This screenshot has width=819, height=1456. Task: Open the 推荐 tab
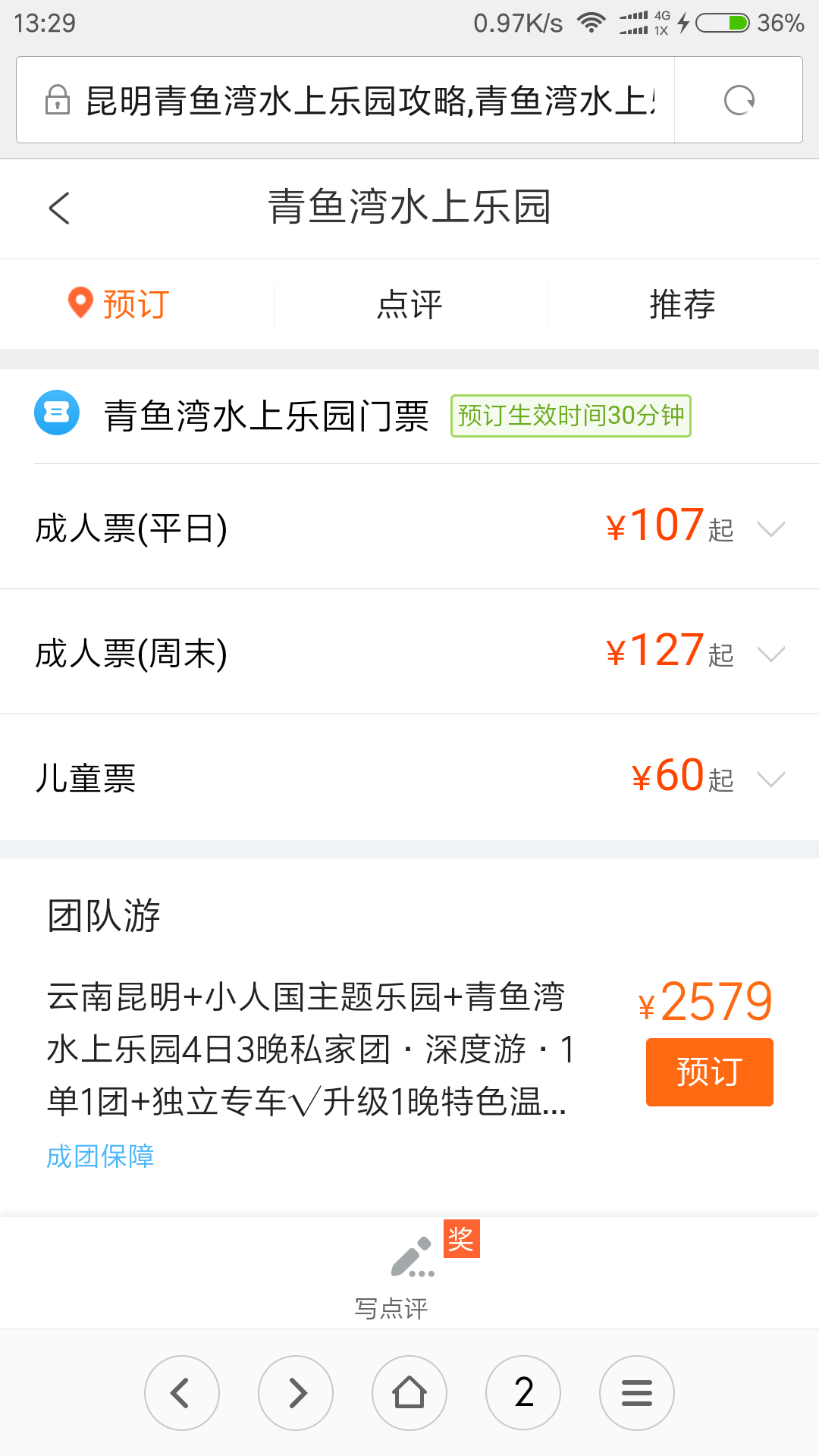coord(682,304)
